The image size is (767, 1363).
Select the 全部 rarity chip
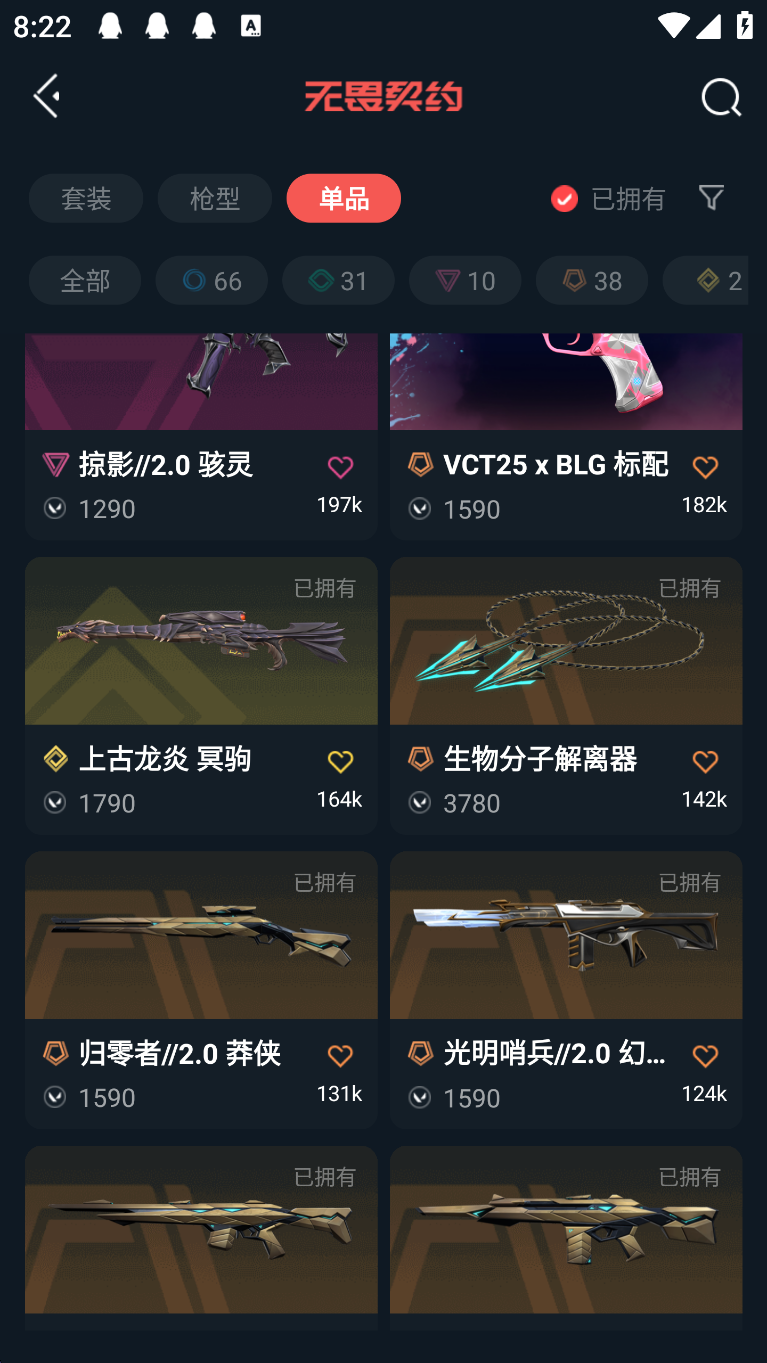pos(85,280)
